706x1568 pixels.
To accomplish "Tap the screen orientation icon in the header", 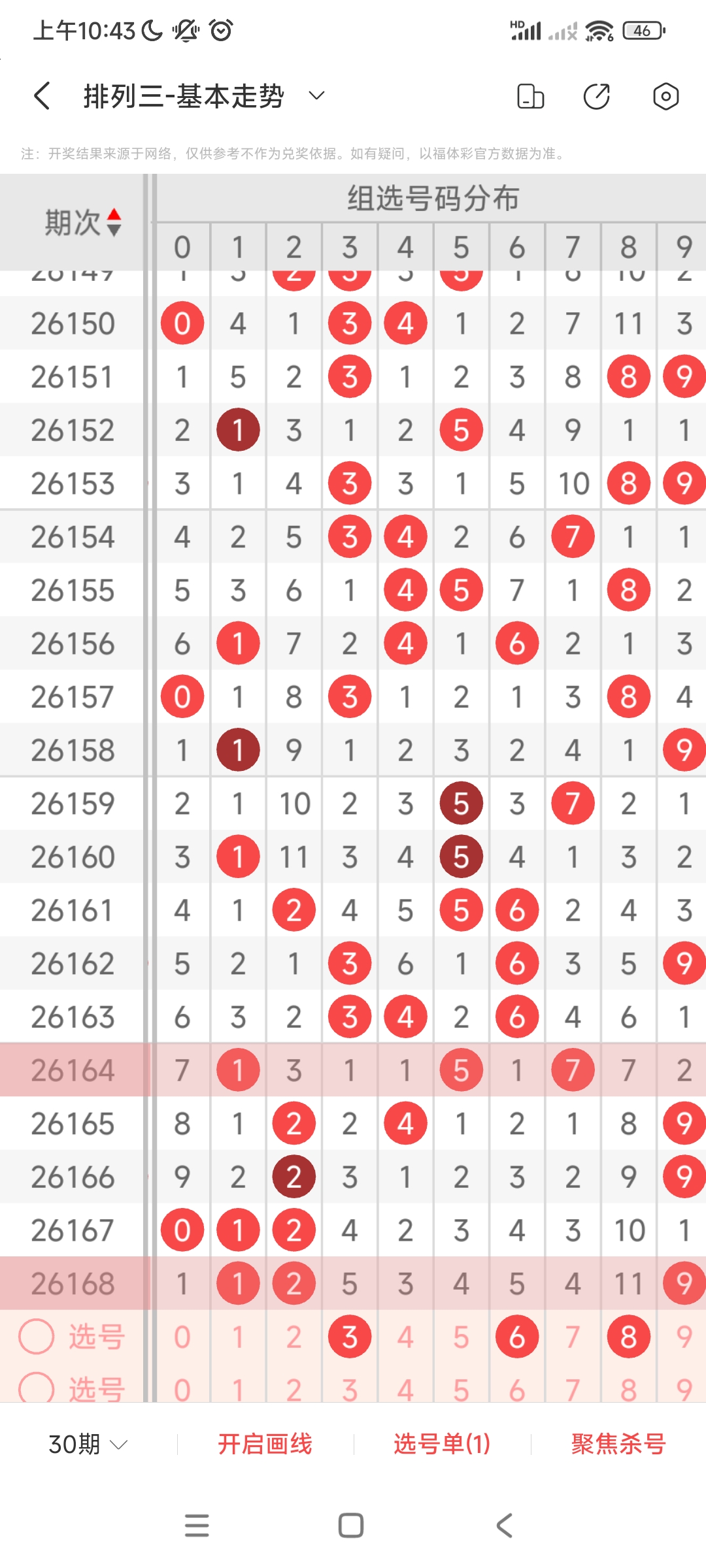I will coord(530,96).
